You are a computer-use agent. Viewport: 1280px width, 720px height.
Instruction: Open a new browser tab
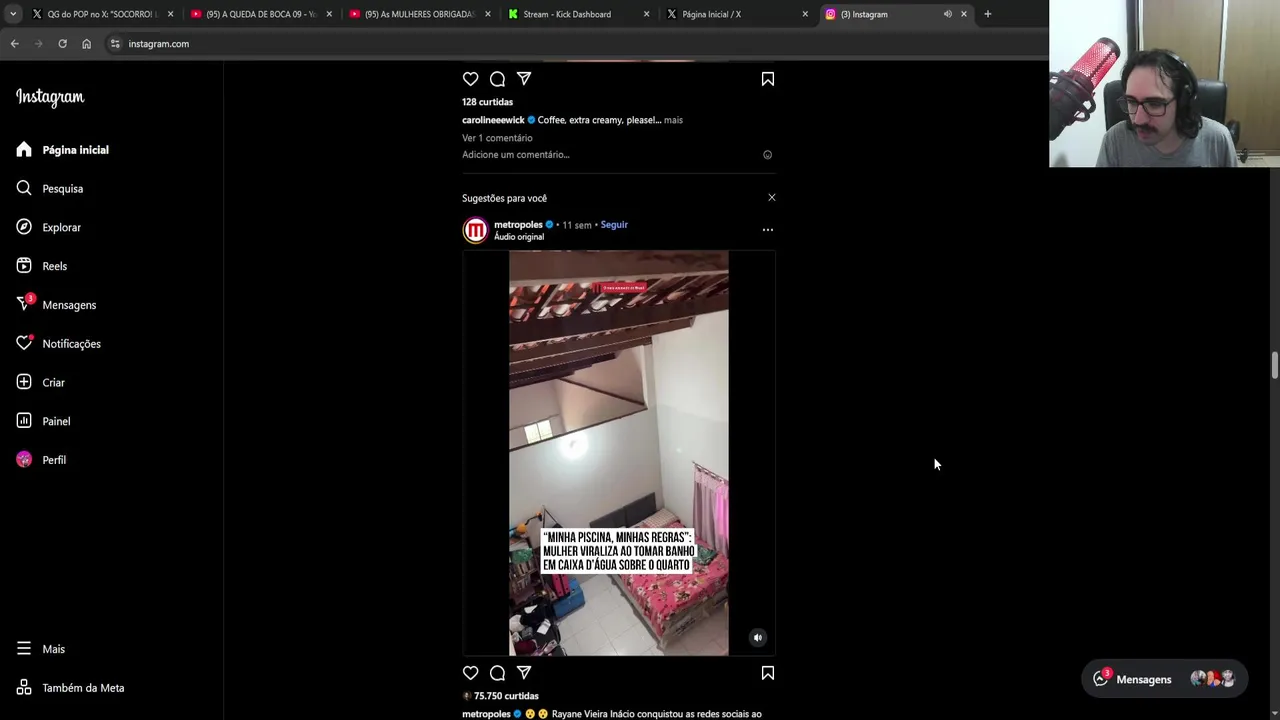click(x=987, y=14)
